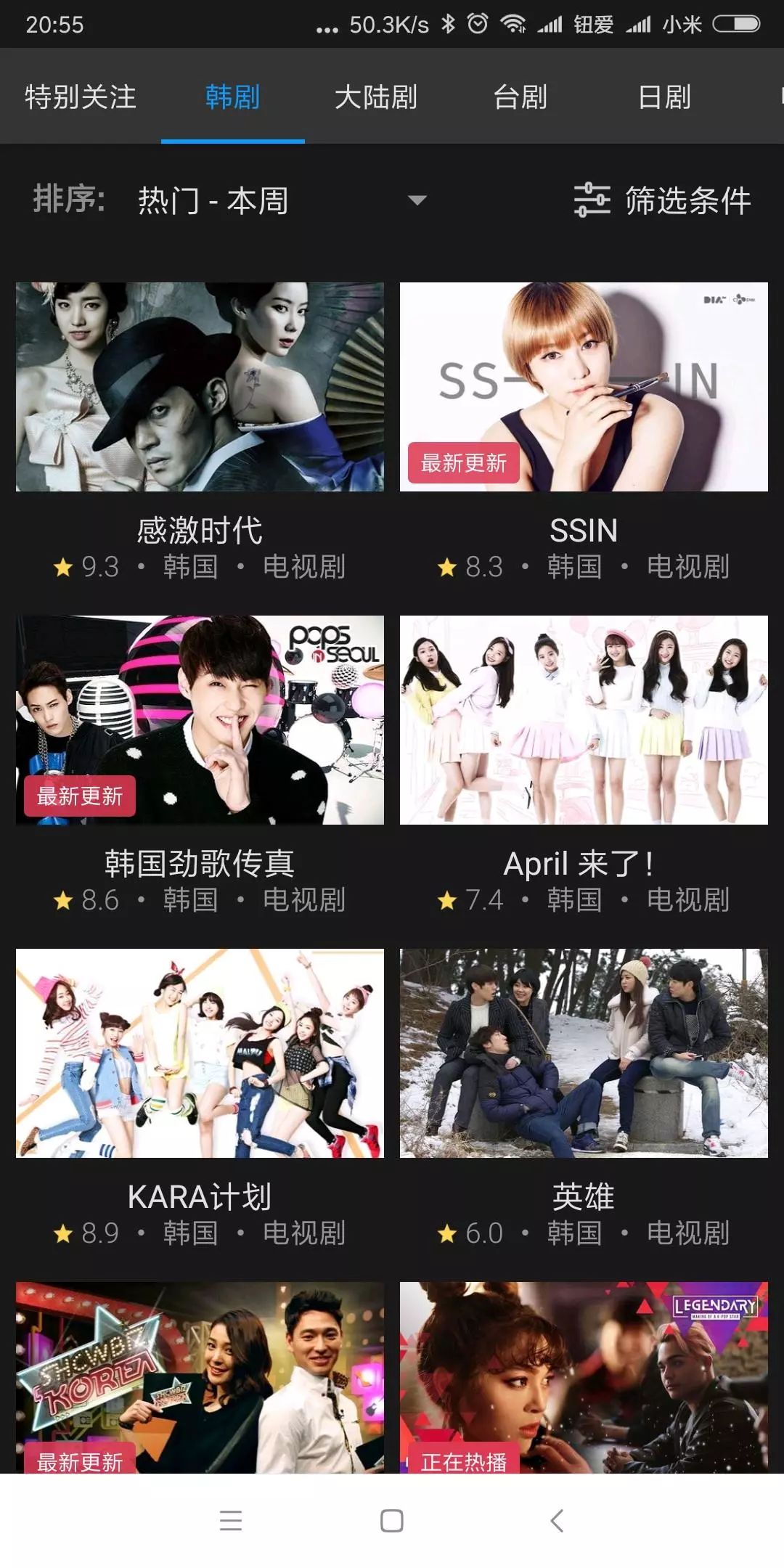Open the 台剧 tab

[520, 97]
